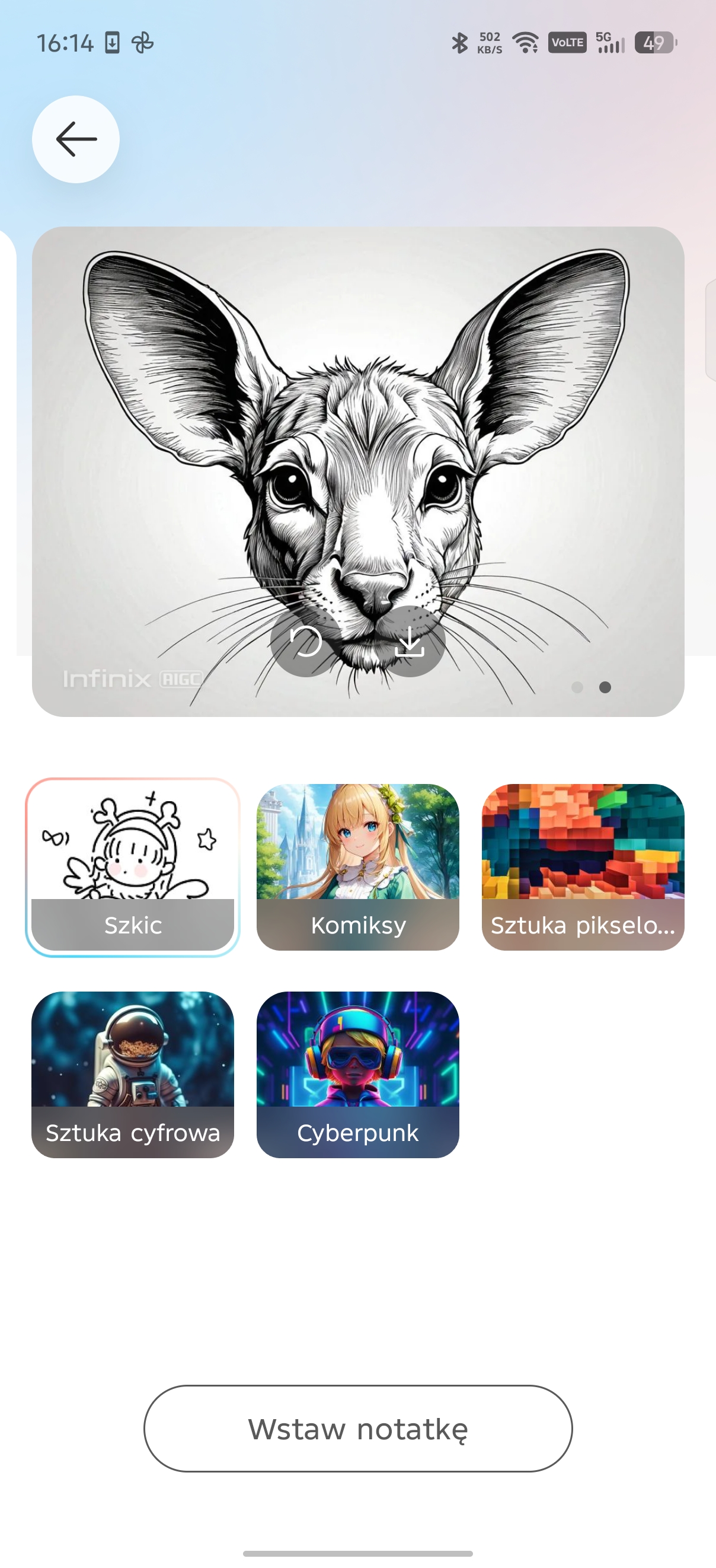This screenshot has height=1568, width=716.
Task: Choose the Komiksy style
Action: [357, 867]
